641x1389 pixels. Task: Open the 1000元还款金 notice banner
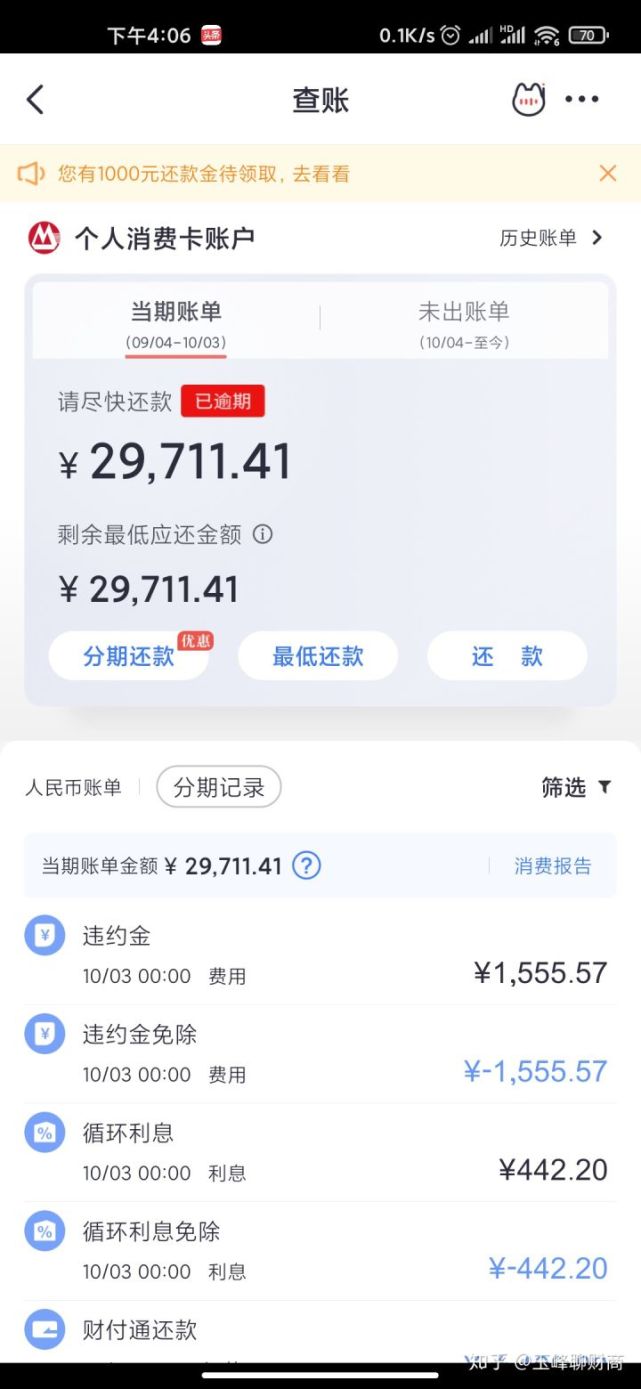(x=204, y=174)
